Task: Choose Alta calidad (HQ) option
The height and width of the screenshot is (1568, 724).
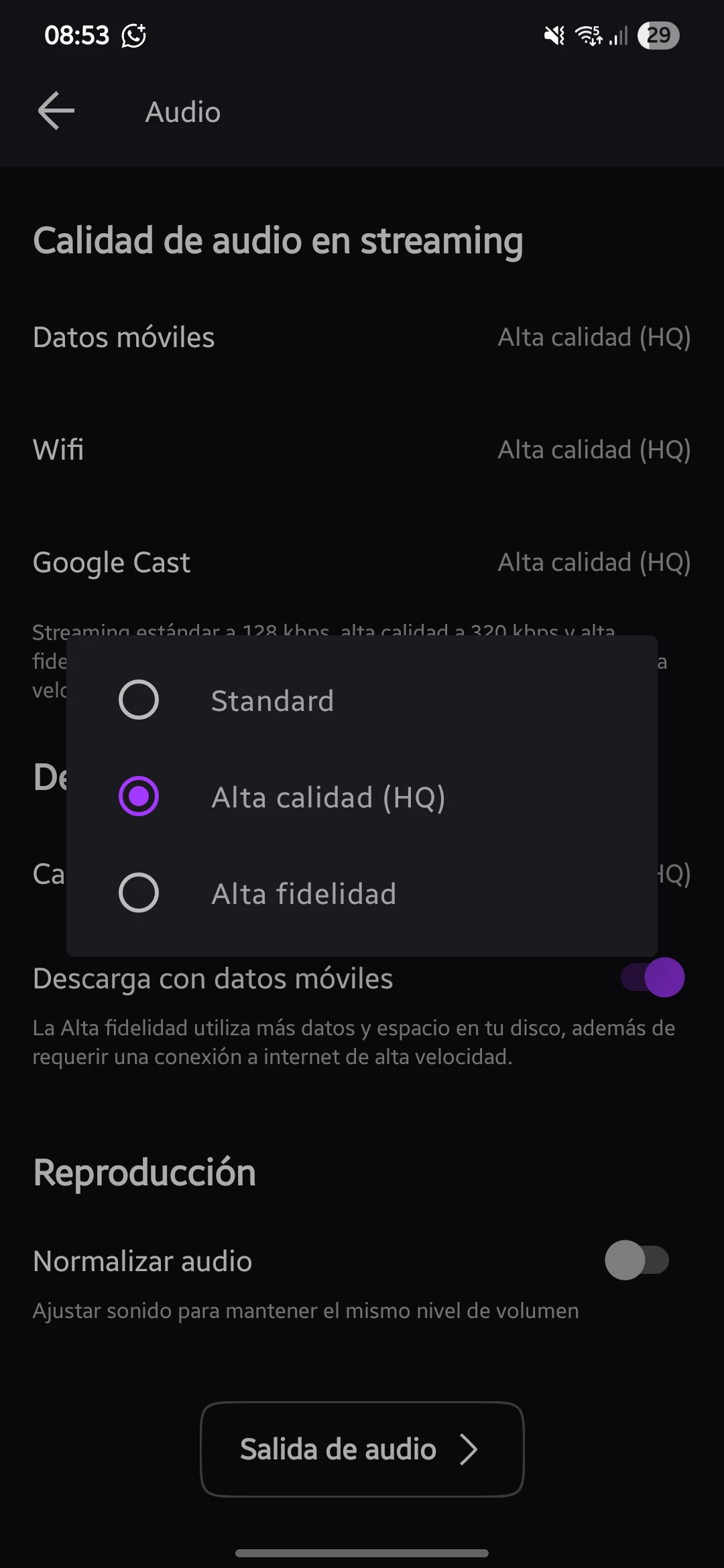Action: pyautogui.click(x=139, y=797)
